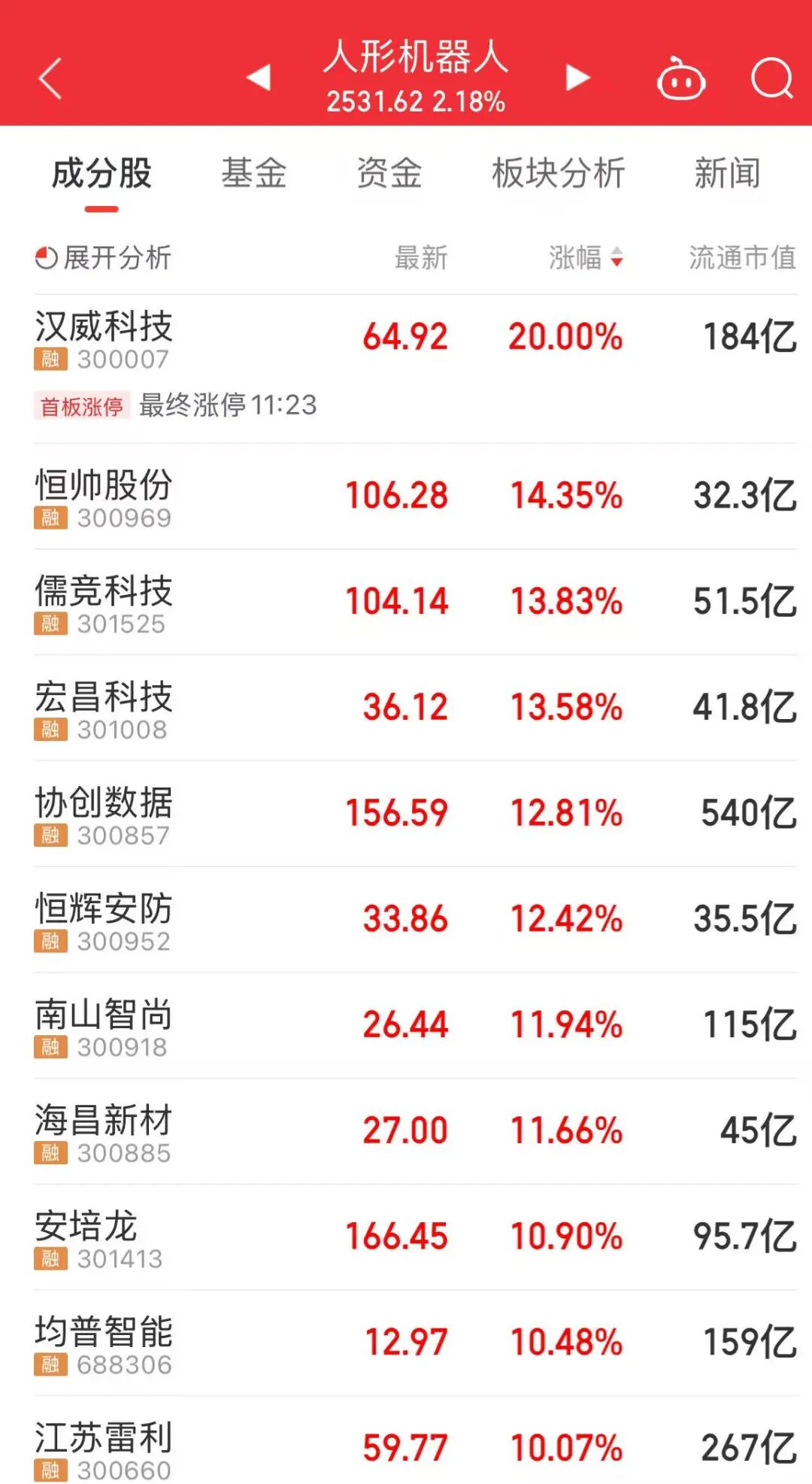Go back using the header arrow
Viewport: 812px width, 1484px height.
(x=50, y=78)
